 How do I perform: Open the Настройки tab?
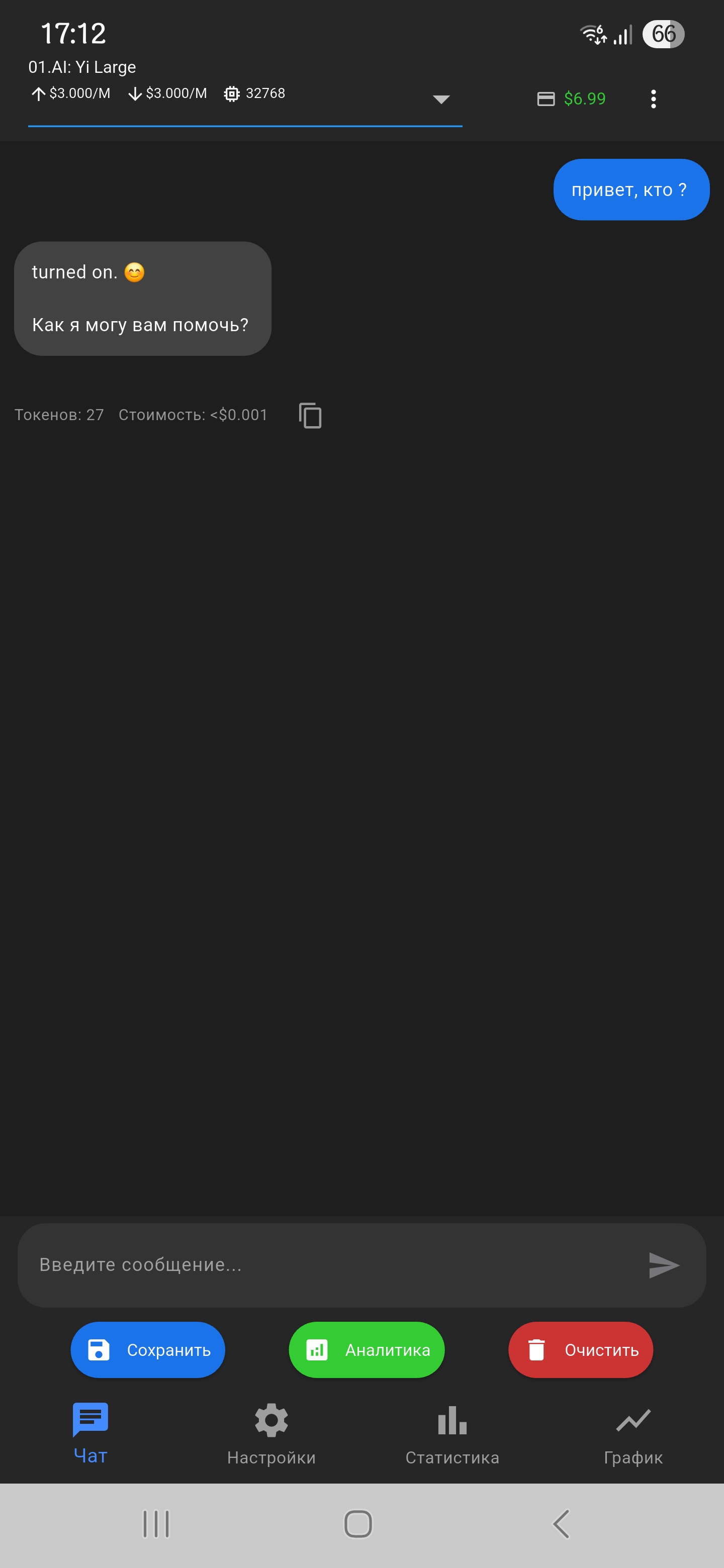pos(271,1433)
